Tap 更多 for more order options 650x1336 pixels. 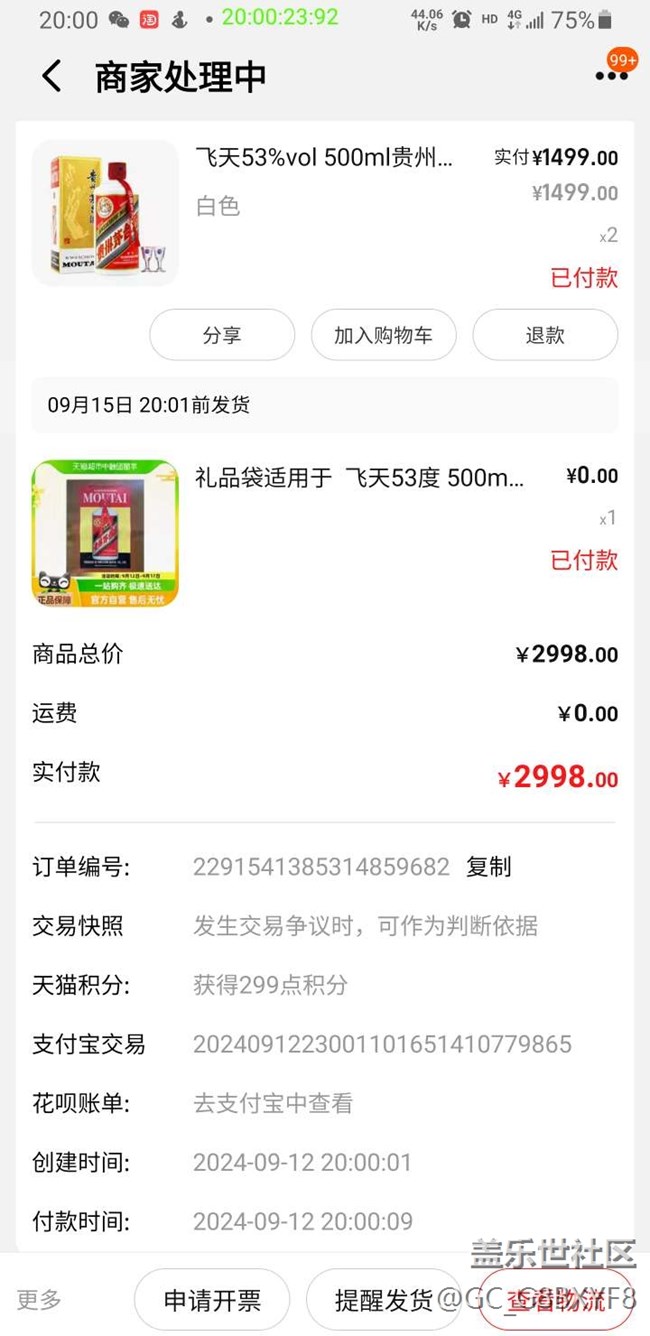coord(39,1300)
